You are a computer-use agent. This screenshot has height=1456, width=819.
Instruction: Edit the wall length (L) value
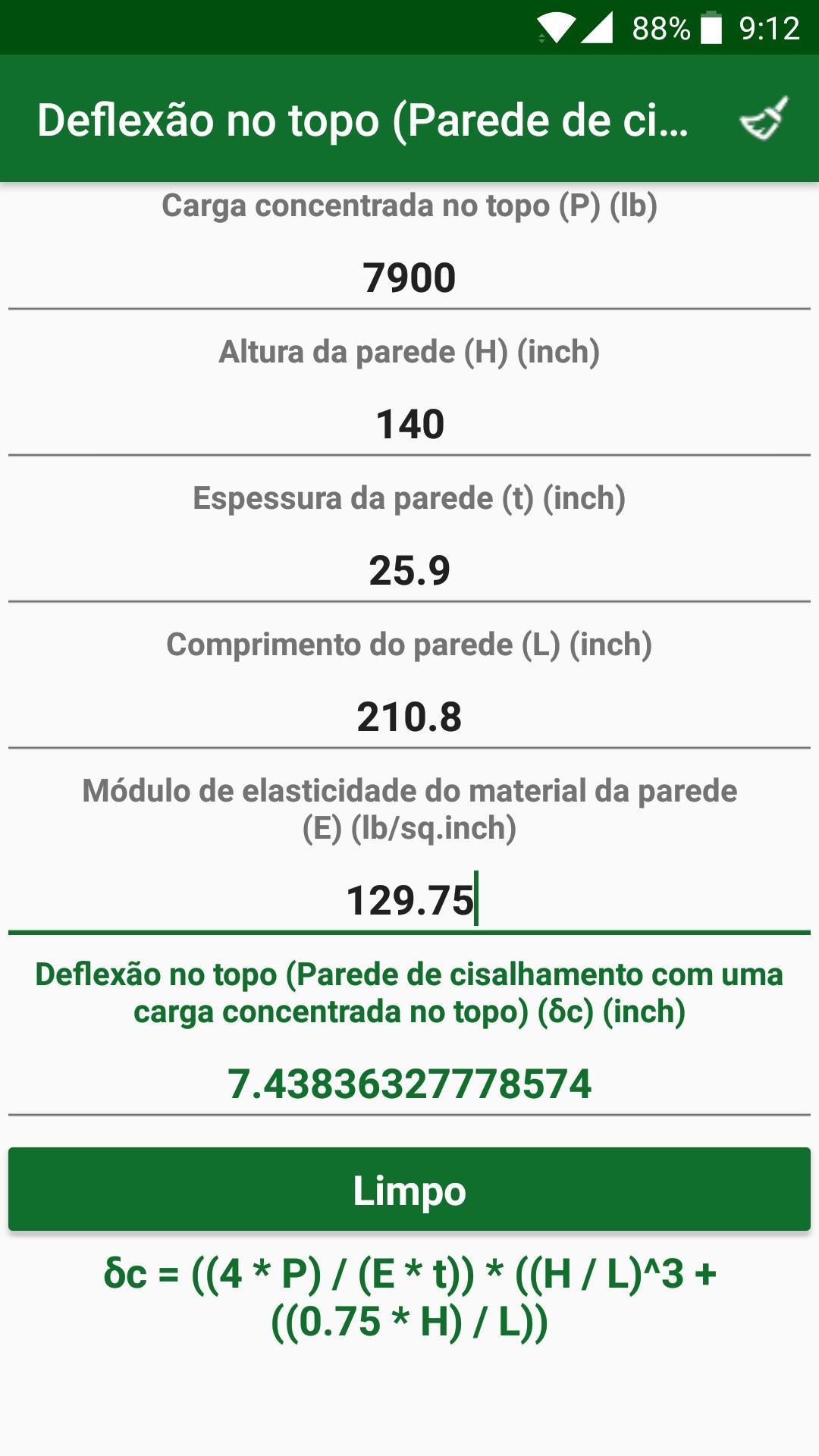[409, 717]
